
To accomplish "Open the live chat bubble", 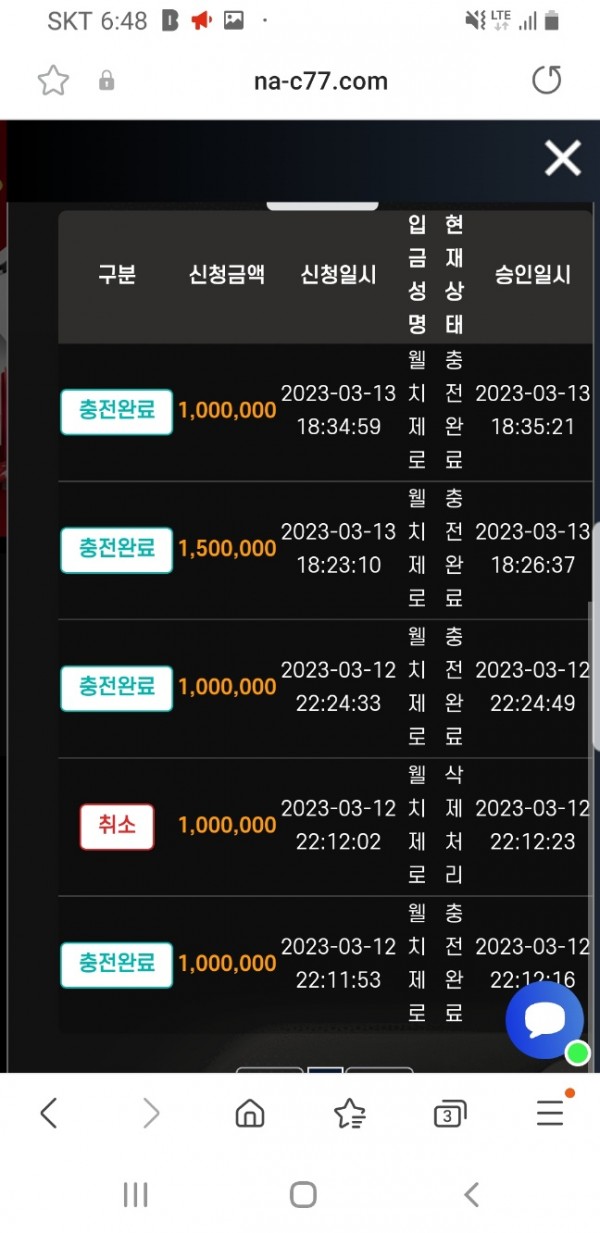I will 545,1019.
